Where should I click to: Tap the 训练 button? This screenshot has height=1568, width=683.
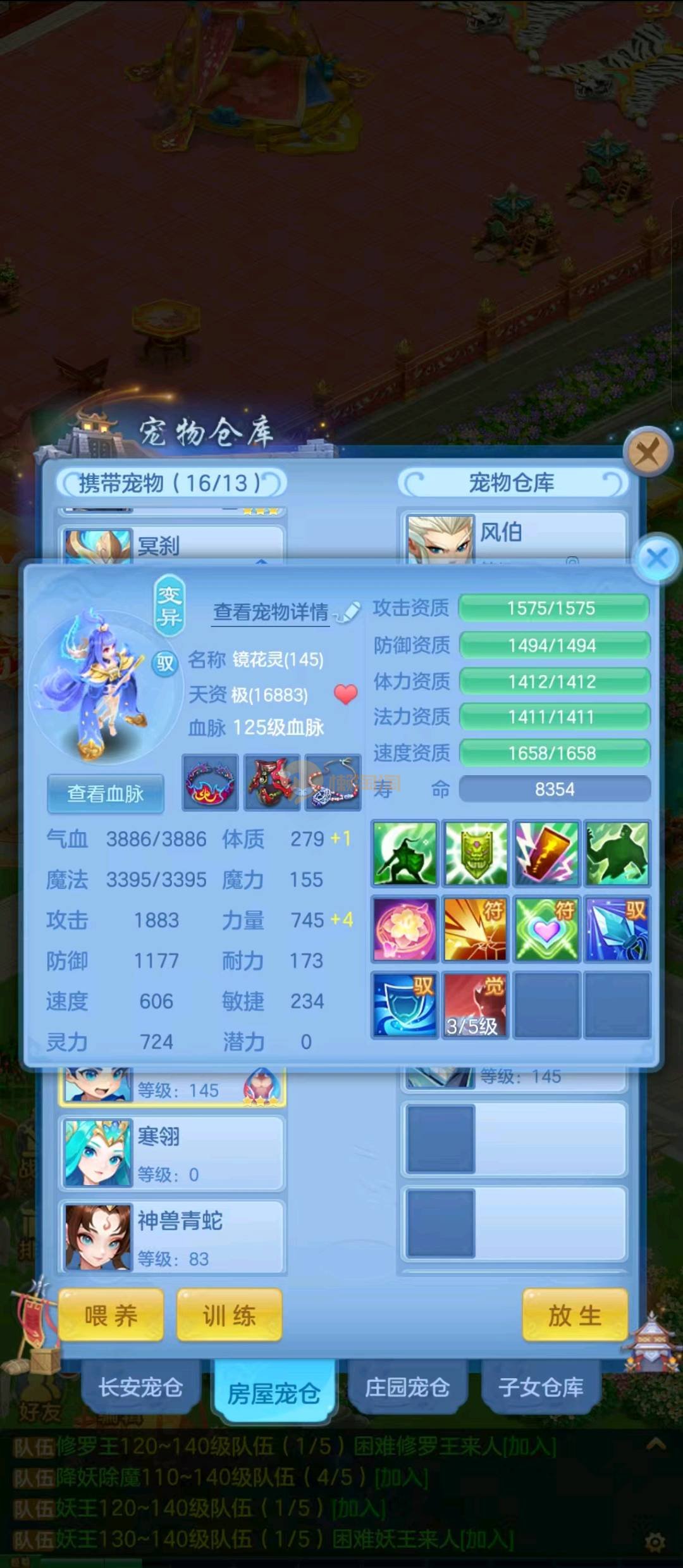tap(229, 1316)
